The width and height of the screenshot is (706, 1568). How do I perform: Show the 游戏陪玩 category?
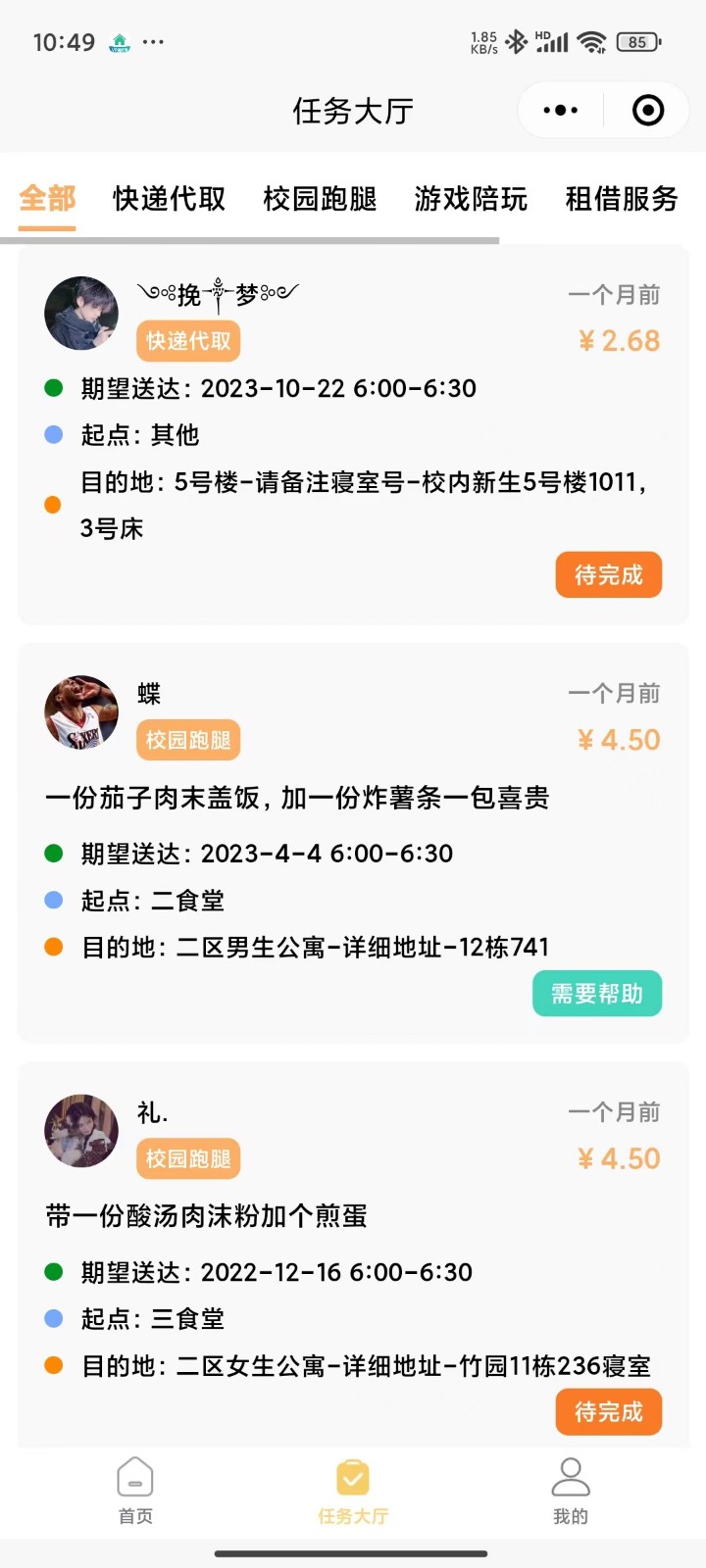pos(471,199)
